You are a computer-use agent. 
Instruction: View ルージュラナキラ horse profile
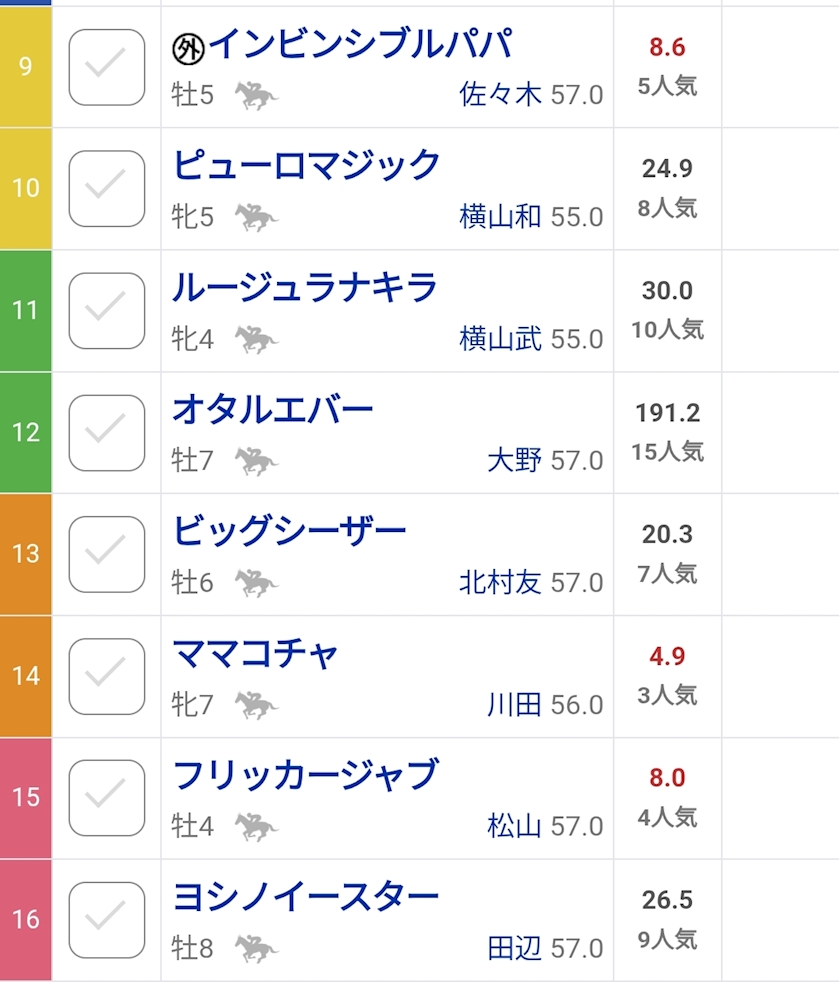tap(304, 287)
